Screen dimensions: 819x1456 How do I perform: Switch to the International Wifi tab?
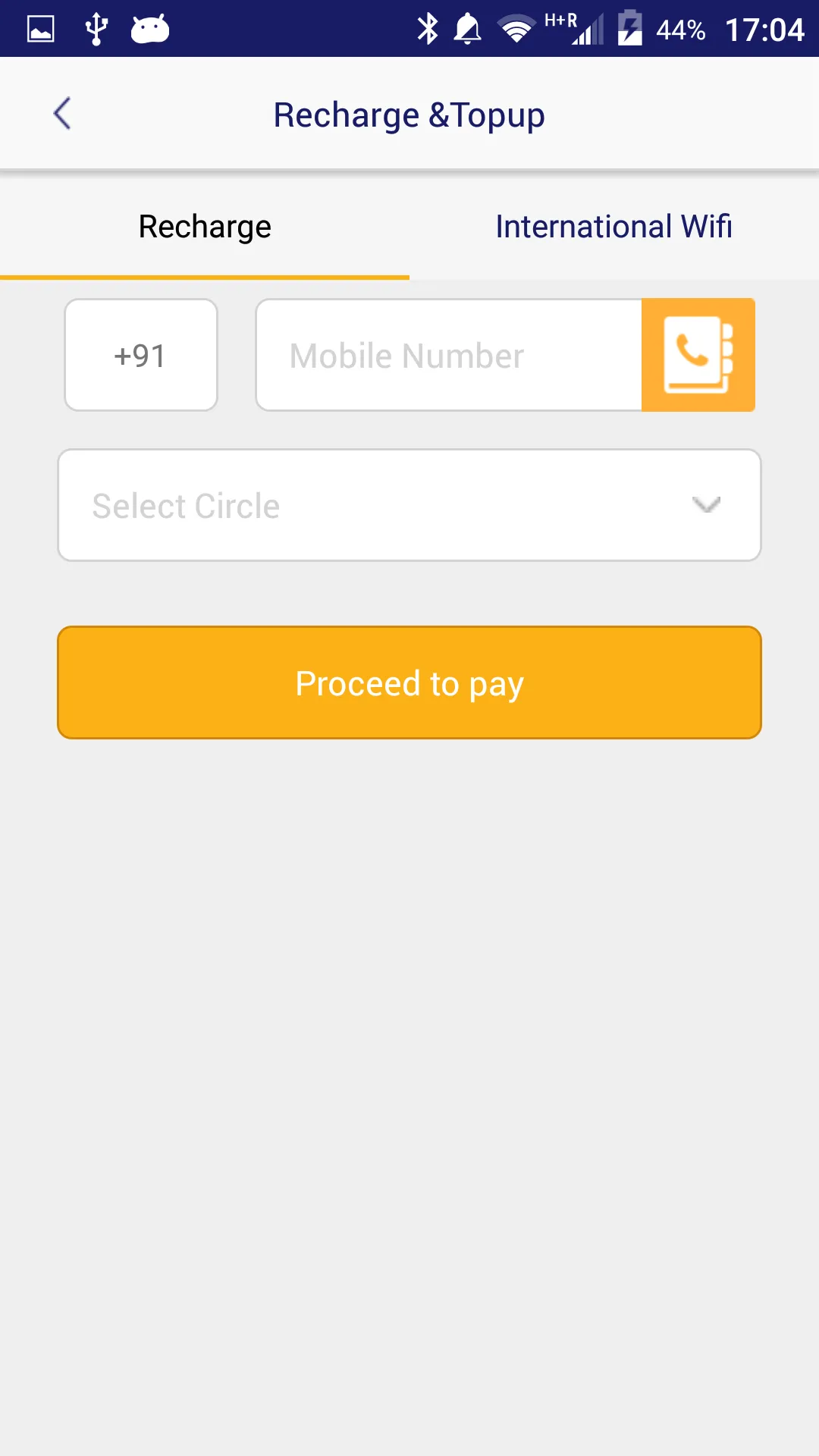pyautogui.click(x=613, y=227)
